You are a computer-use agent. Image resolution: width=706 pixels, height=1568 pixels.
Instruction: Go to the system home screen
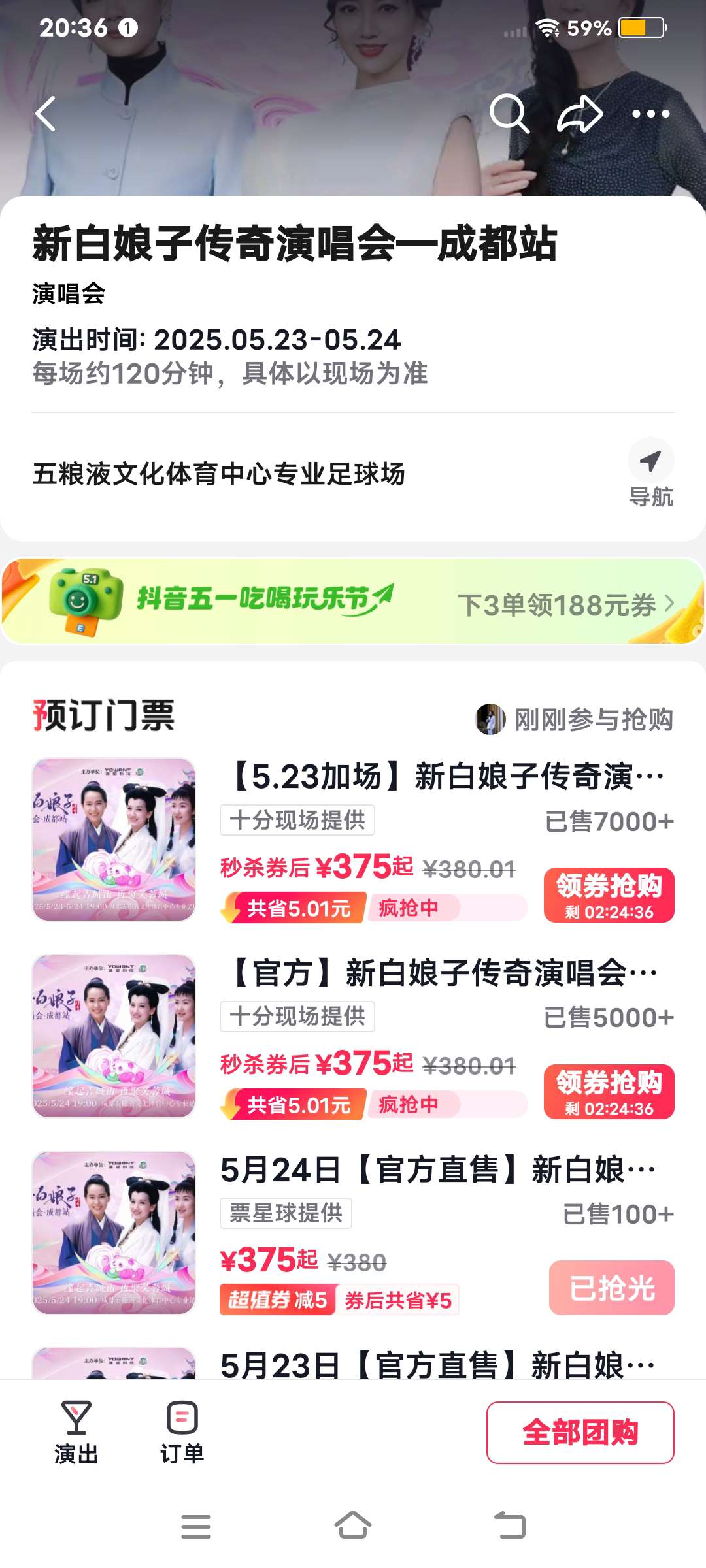tap(353, 1526)
